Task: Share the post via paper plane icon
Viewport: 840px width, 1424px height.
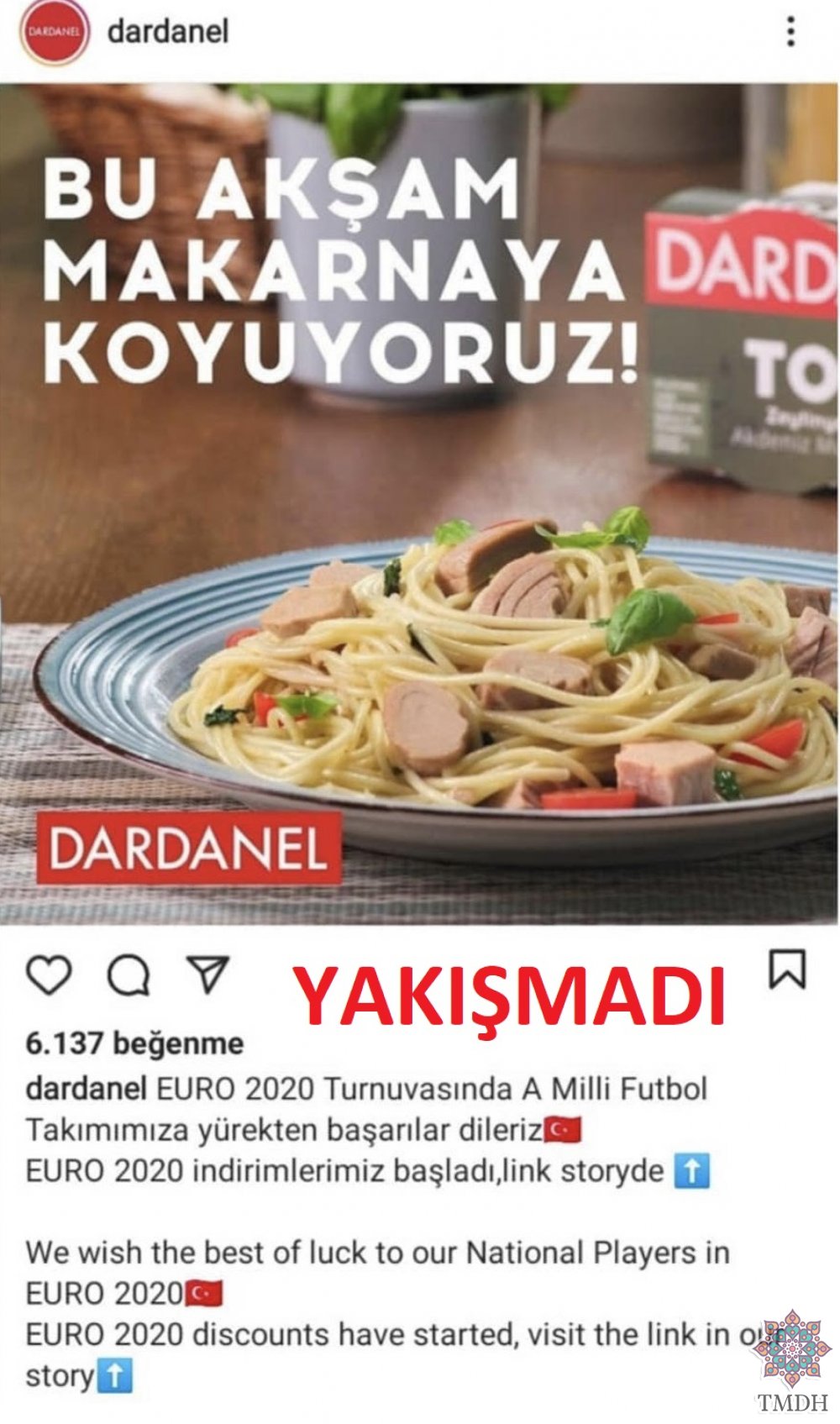Action: (x=208, y=974)
